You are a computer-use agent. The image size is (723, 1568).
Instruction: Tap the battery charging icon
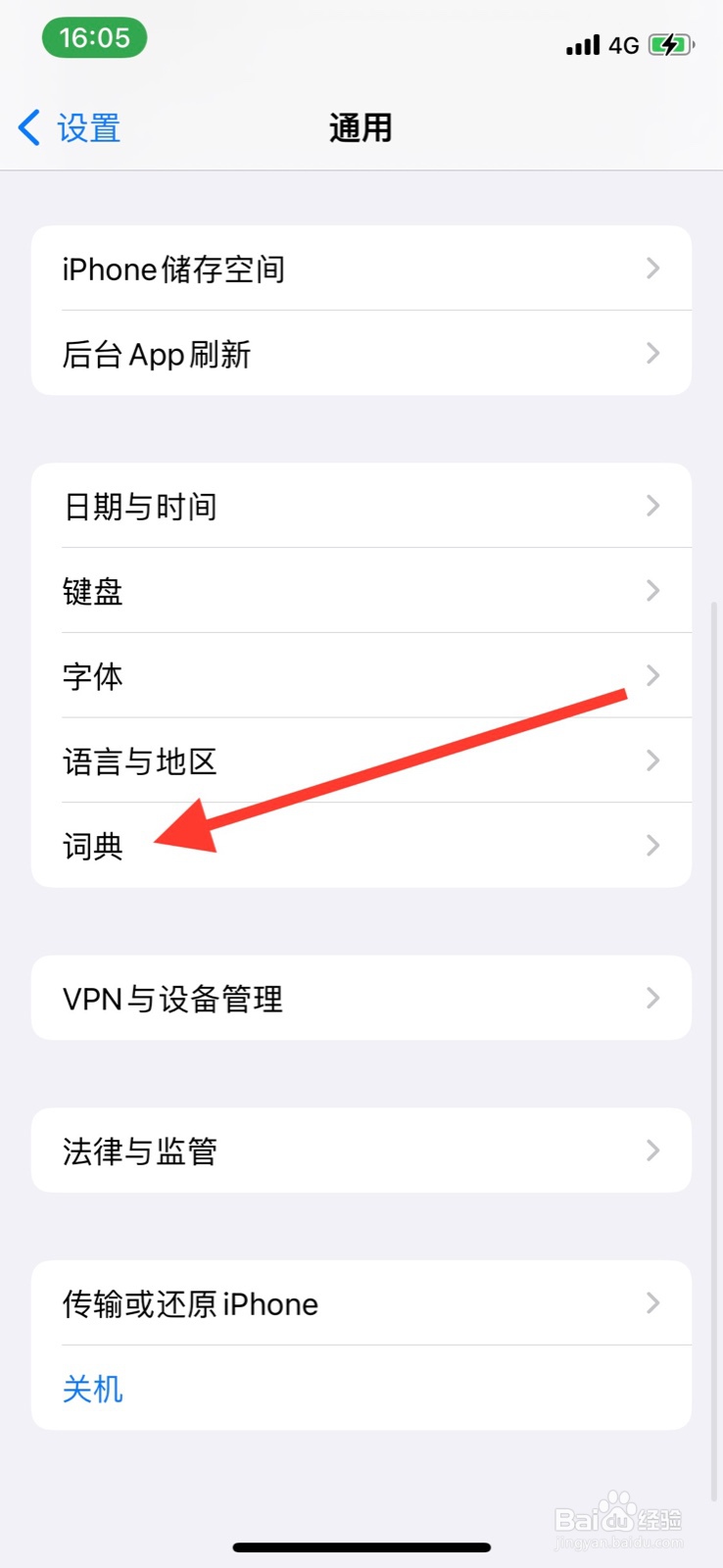tap(672, 44)
